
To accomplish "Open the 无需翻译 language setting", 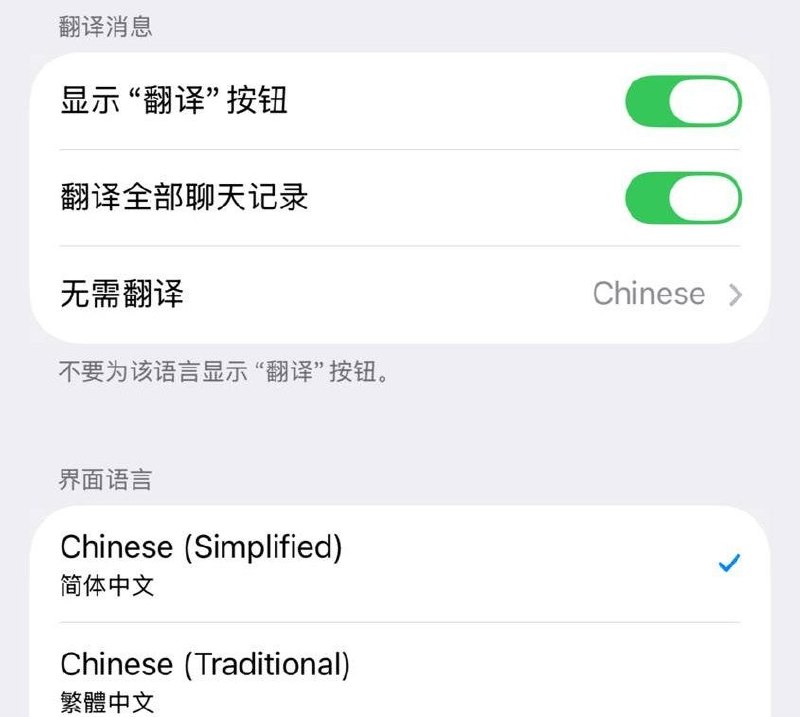I will click(x=400, y=294).
